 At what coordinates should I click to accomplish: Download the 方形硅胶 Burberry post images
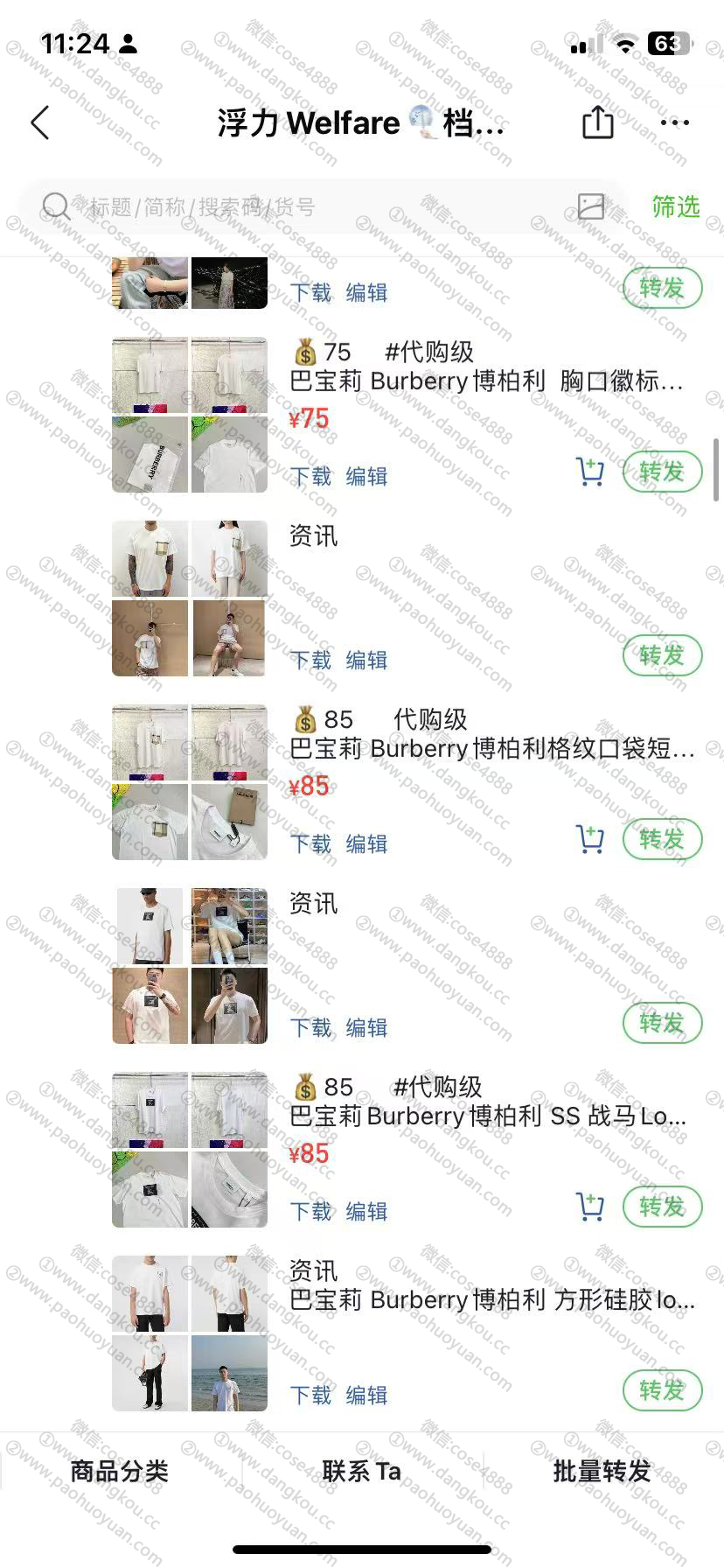tap(310, 1395)
